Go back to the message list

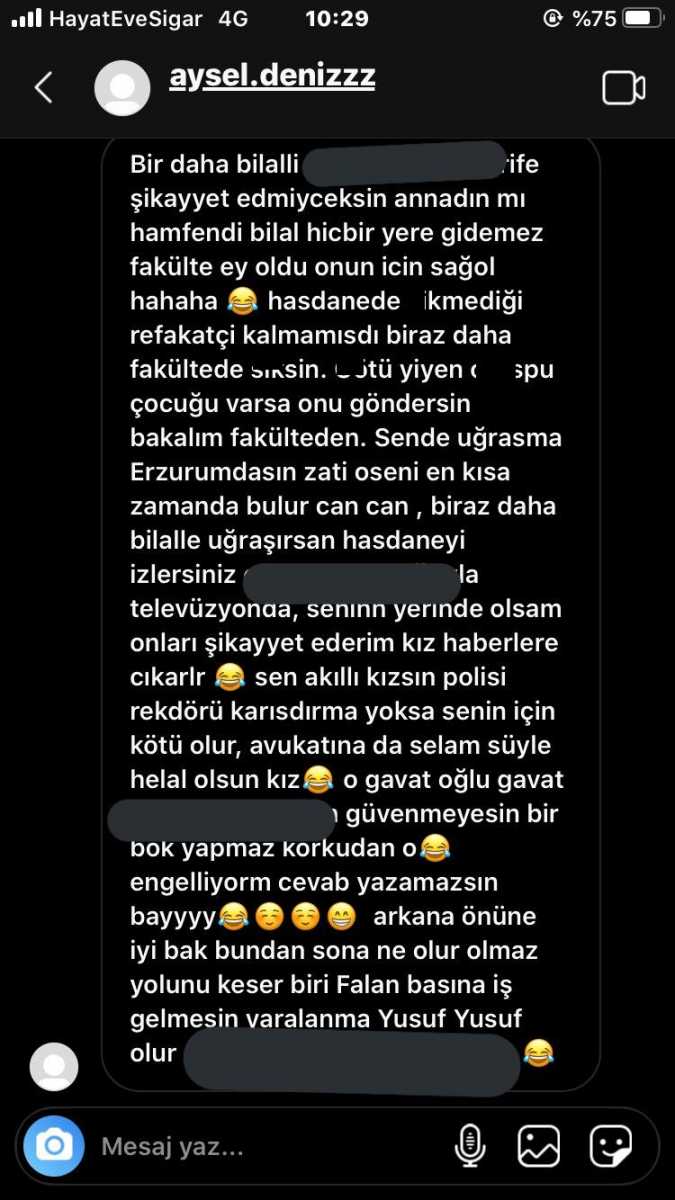tap(43, 88)
